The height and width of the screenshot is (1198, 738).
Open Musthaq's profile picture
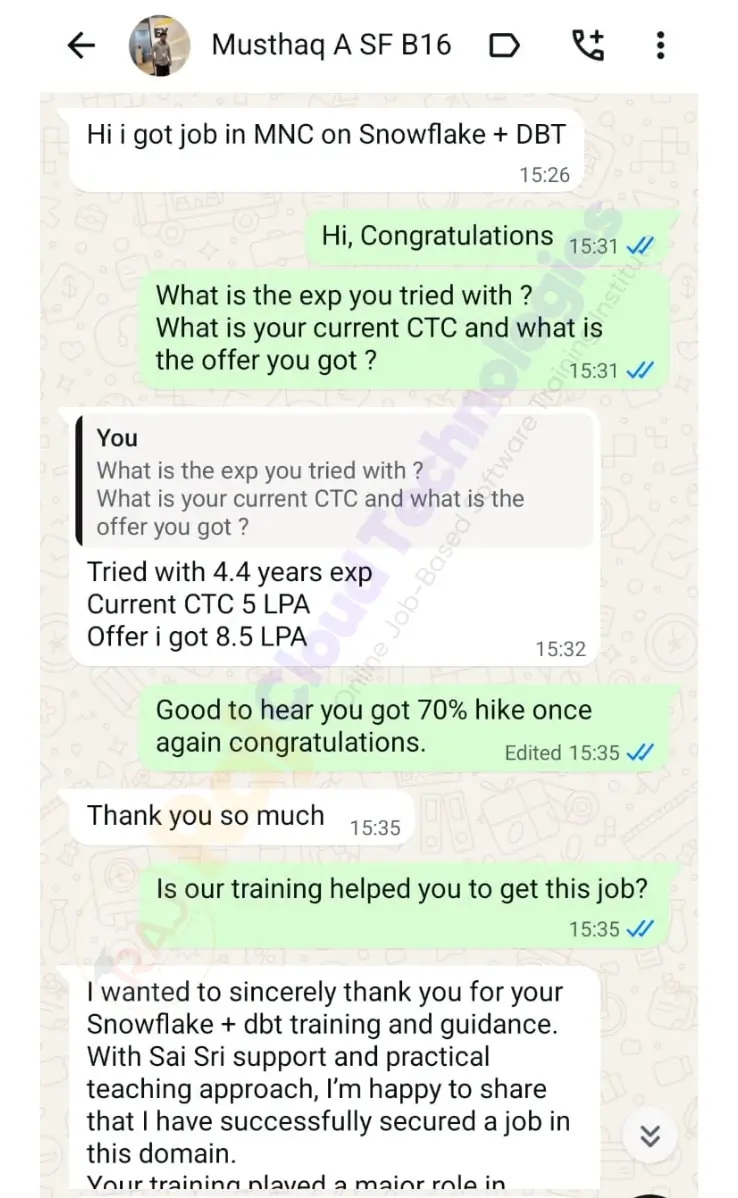(160, 45)
